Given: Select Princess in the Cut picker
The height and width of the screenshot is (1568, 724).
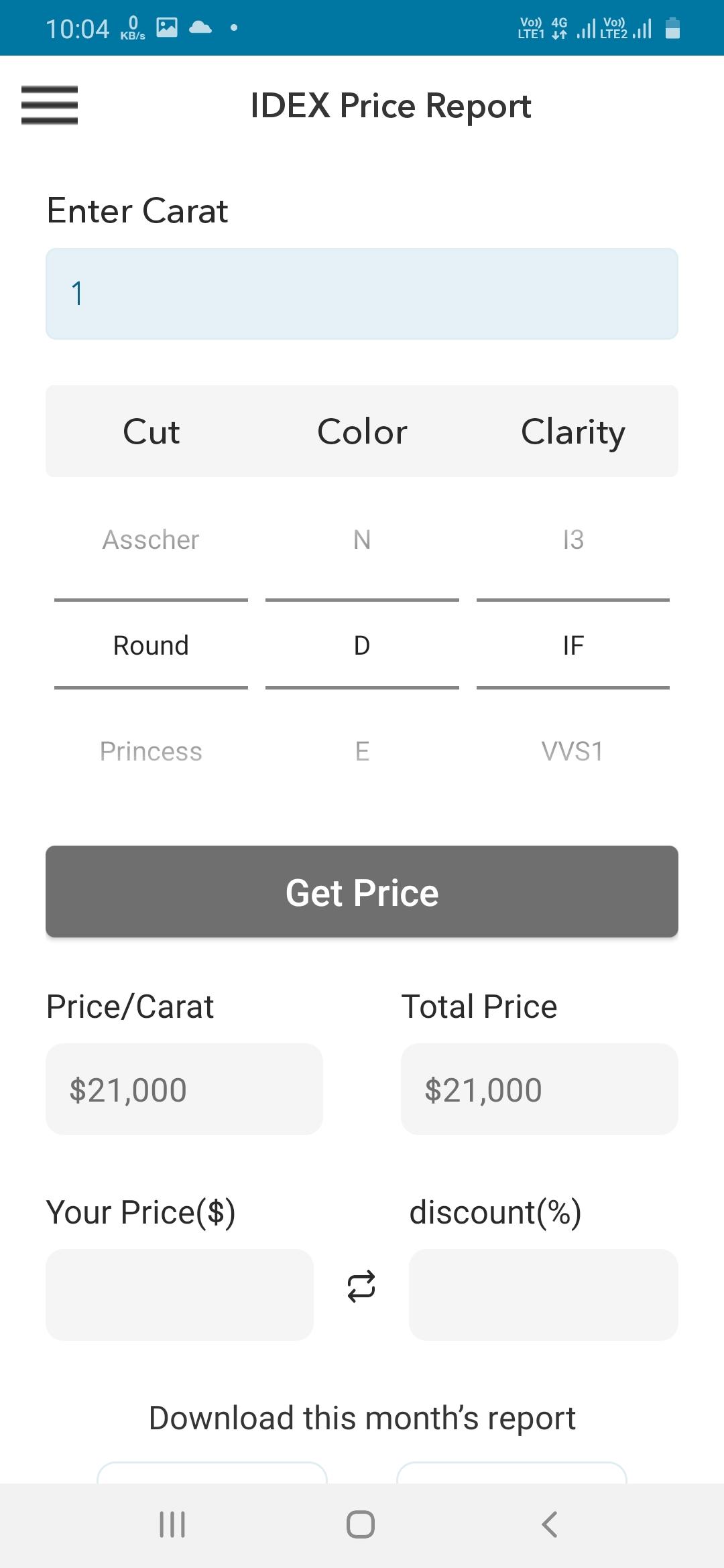Looking at the screenshot, I should tap(151, 751).
